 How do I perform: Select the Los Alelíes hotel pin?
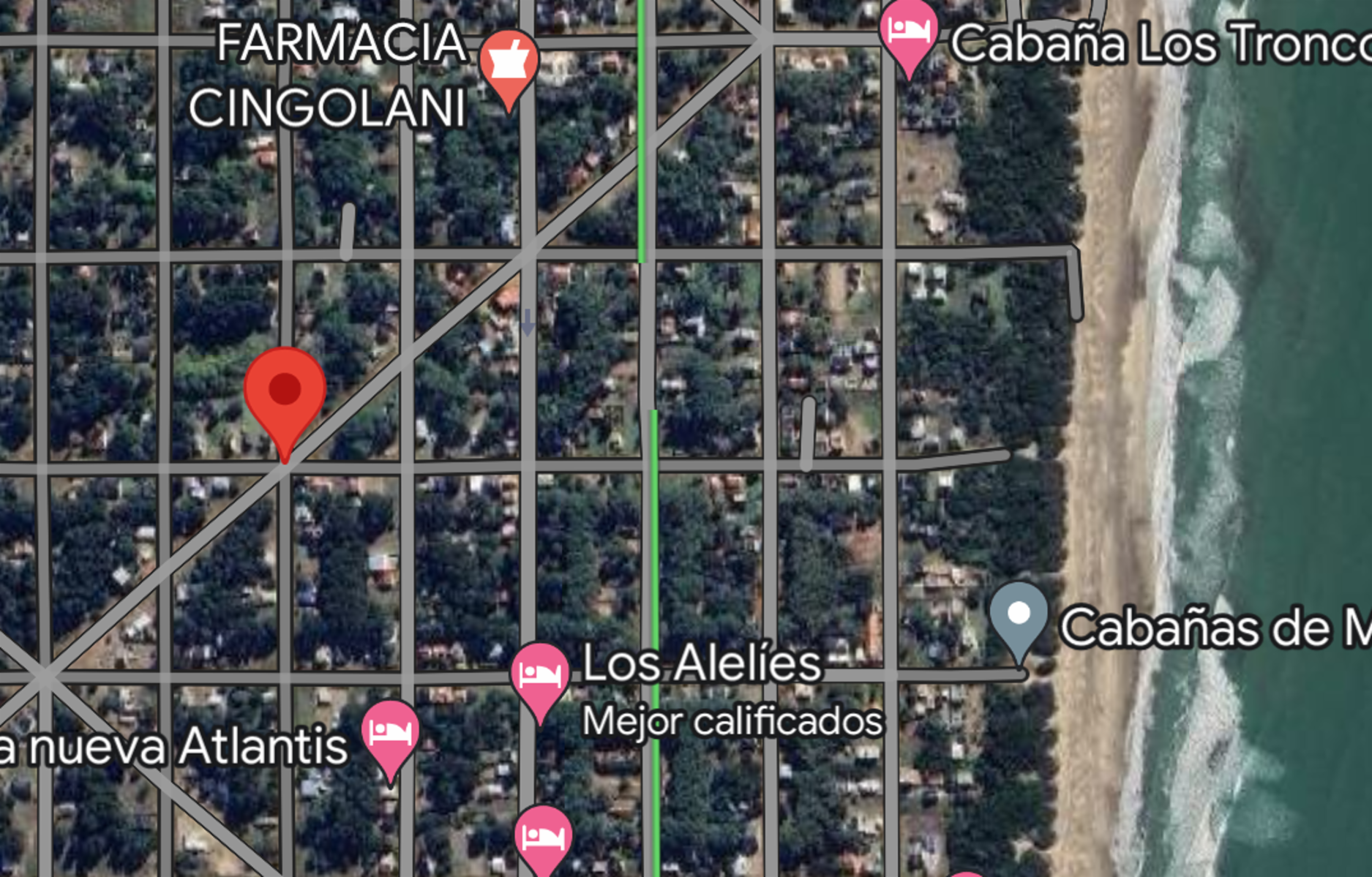[x=540, y=677]
